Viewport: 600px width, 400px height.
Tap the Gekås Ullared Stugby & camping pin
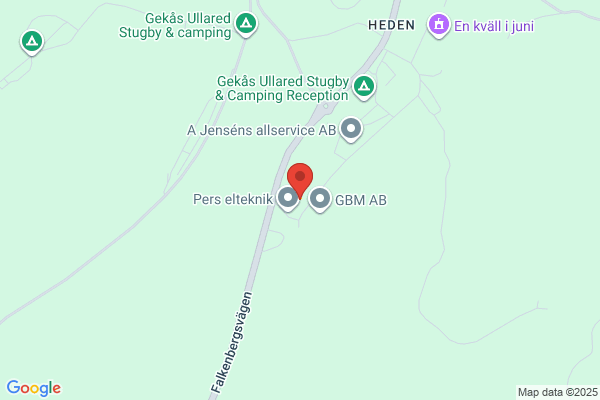coord(246,24)
